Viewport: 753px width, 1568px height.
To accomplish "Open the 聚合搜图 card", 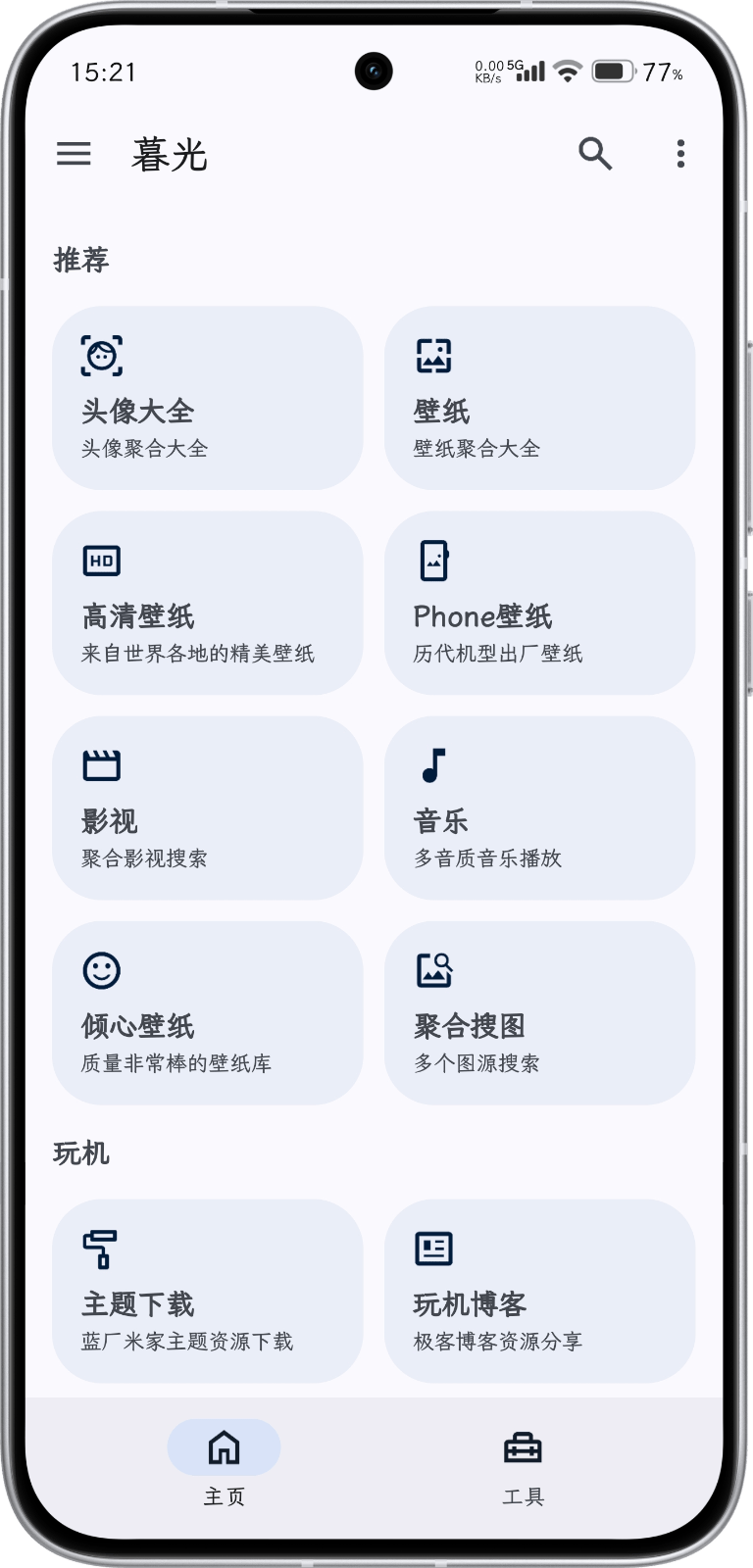I will point(539,1012).
